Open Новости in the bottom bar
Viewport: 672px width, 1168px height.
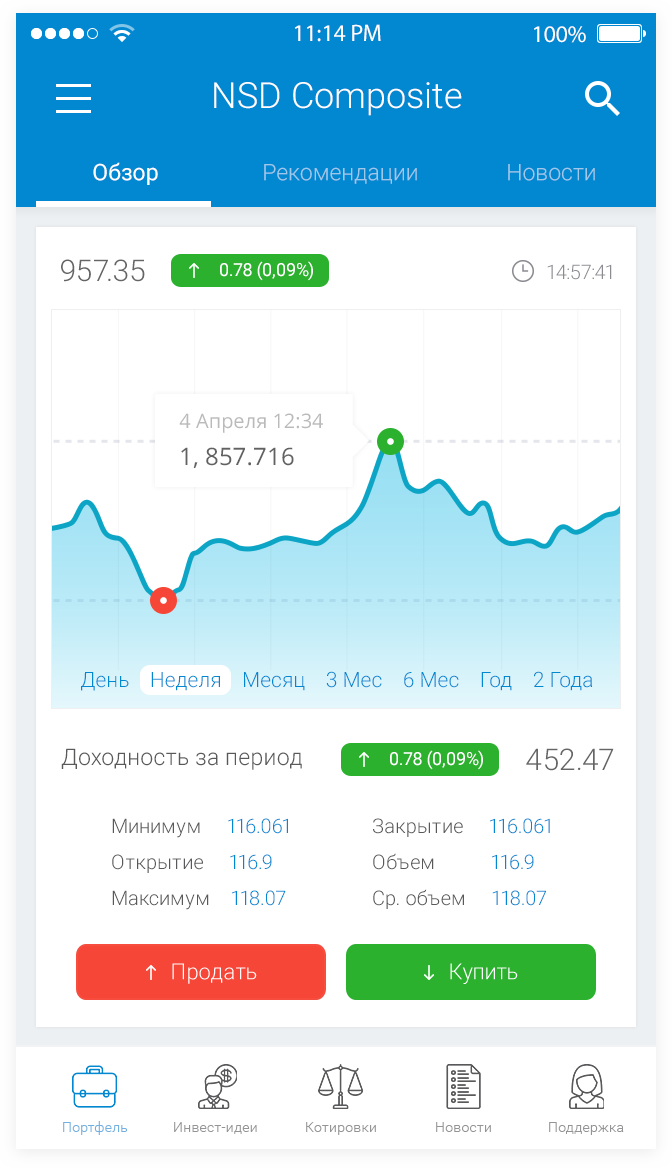(463, 1098)
